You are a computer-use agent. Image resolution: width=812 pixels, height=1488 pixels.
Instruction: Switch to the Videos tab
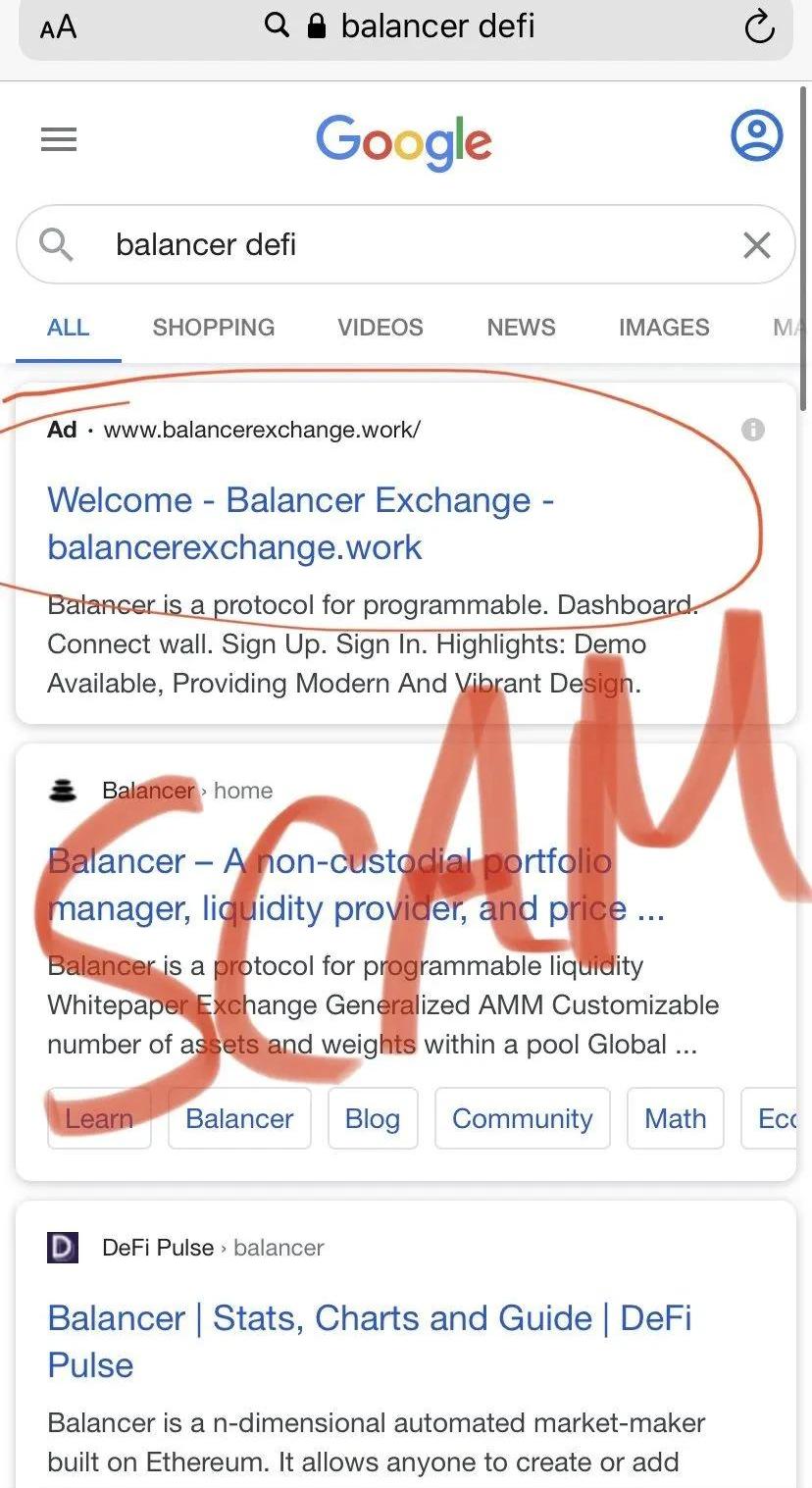381,328
